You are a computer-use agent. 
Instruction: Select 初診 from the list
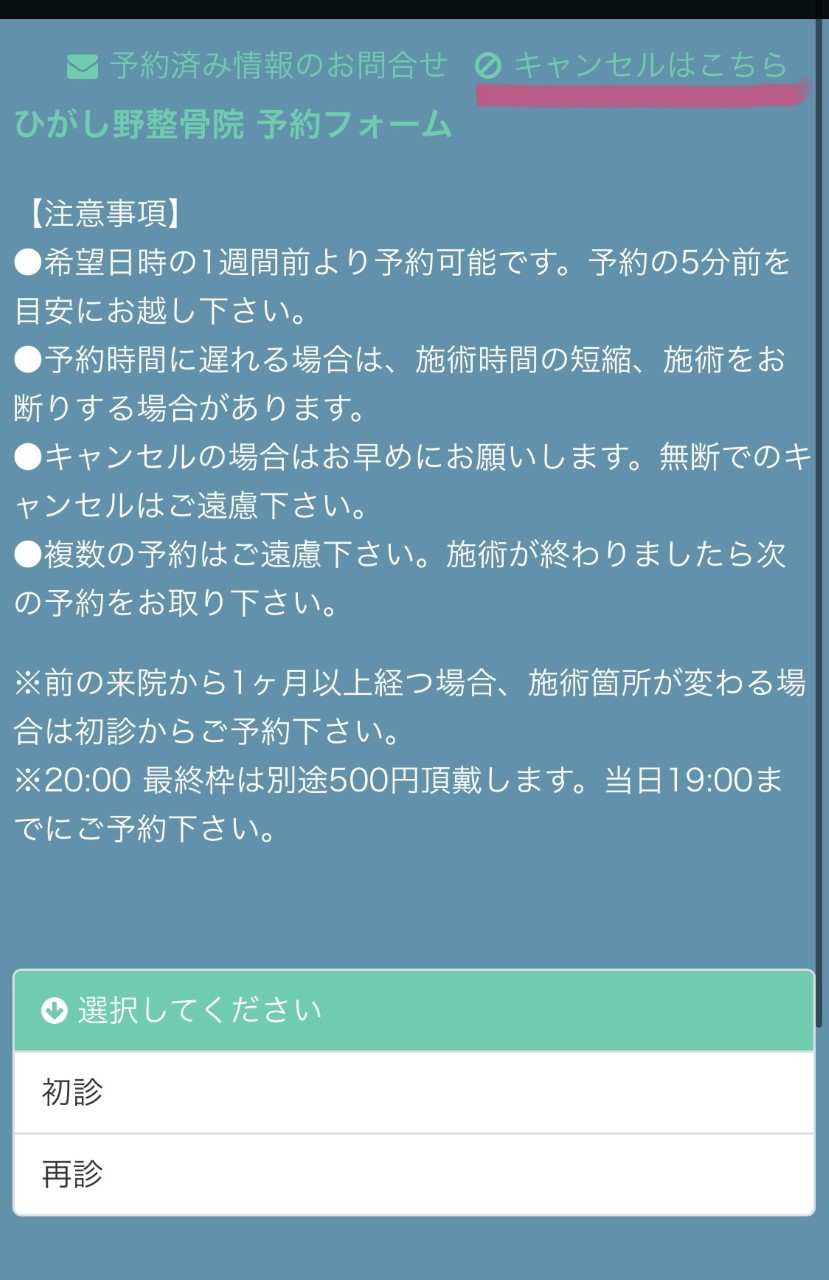[x=413, y=1092]
